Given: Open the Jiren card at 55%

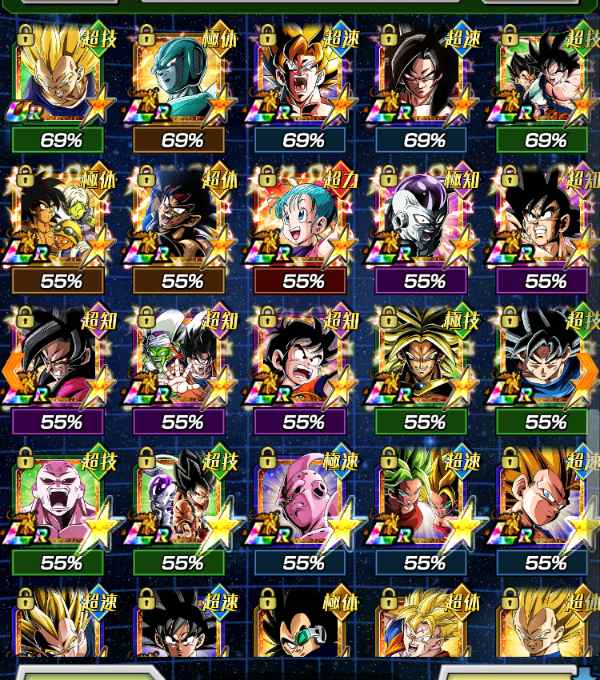Looking at the screenshot, I should 59,503.
